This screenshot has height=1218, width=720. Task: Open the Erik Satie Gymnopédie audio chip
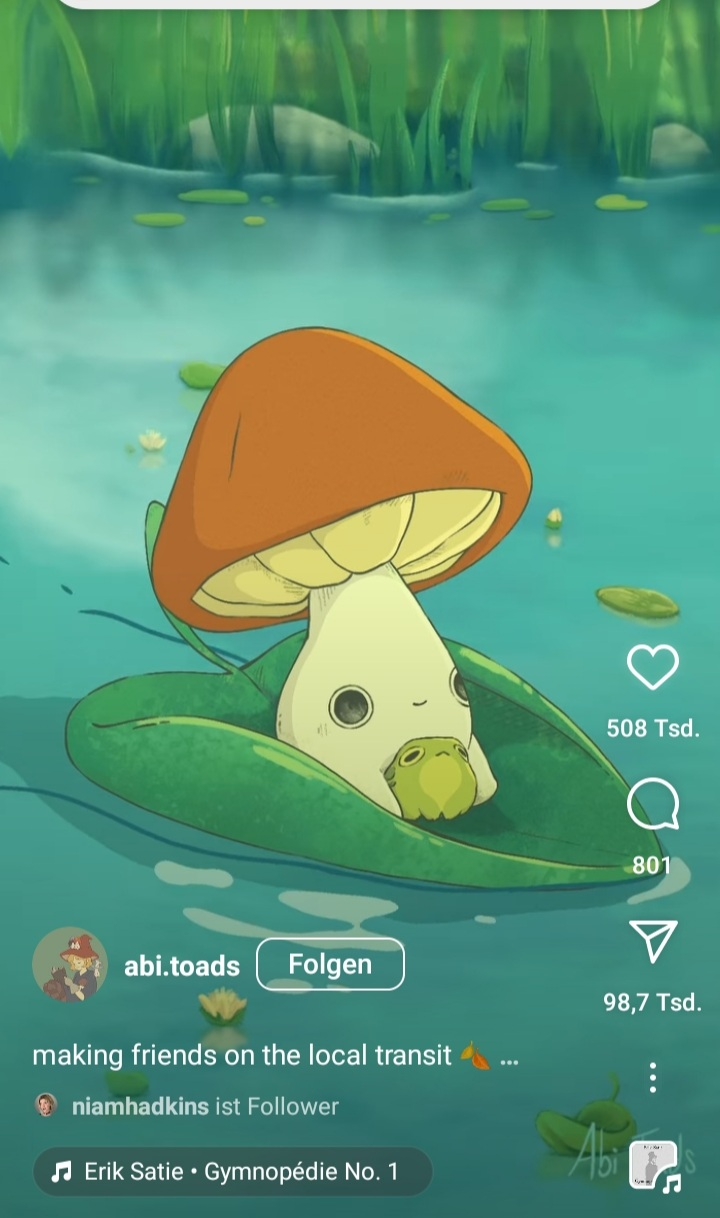(x=232, y=1171)
